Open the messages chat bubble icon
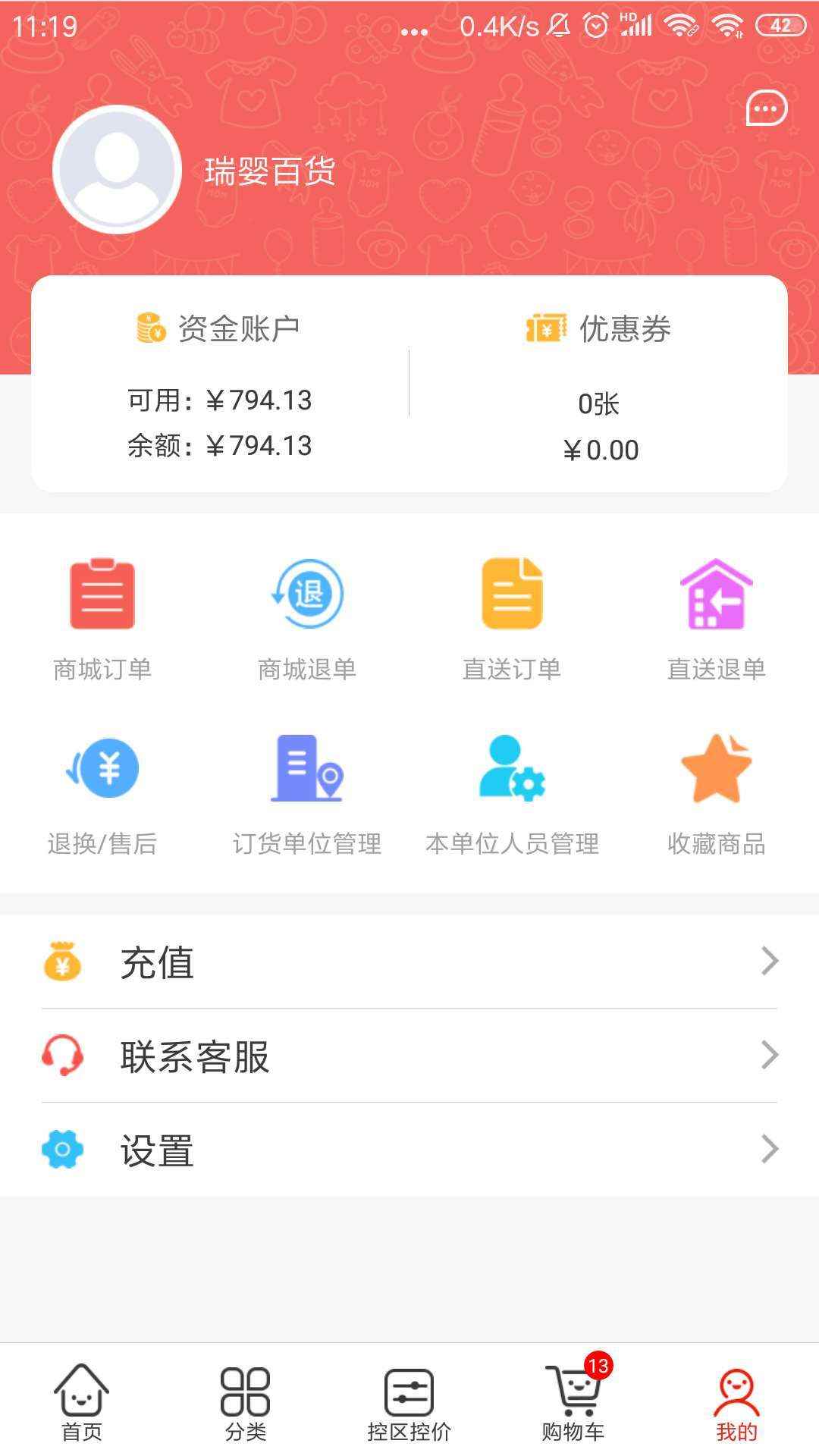 (767, 109)
